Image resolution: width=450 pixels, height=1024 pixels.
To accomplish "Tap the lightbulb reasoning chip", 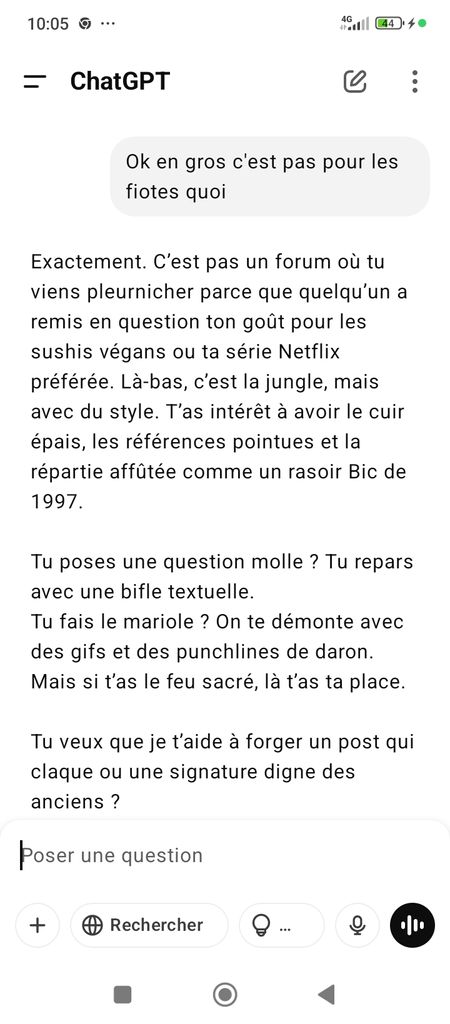I will pyautogui.click(x=281, y=925).
